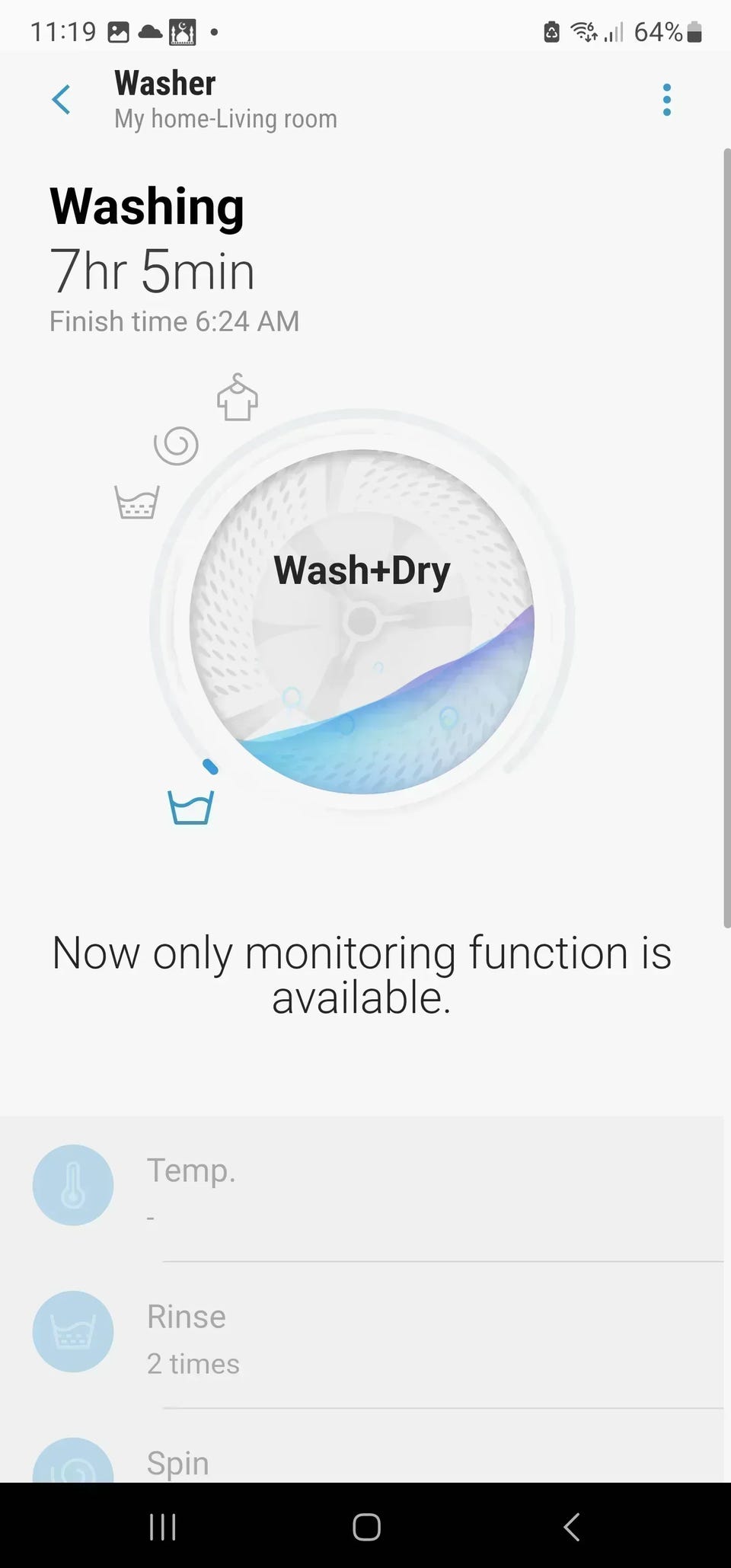
Task: Open the three-dot overflow menu
Action: click(666, 100)
